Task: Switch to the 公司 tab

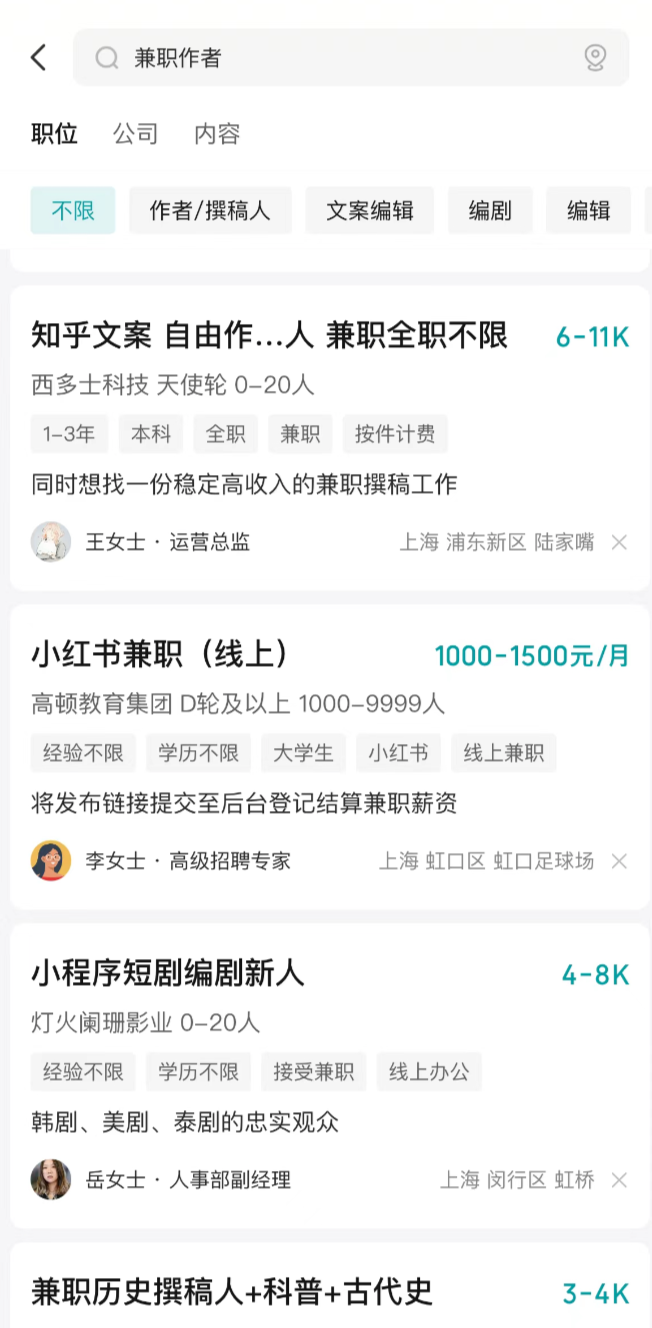Action: point(136,134)
